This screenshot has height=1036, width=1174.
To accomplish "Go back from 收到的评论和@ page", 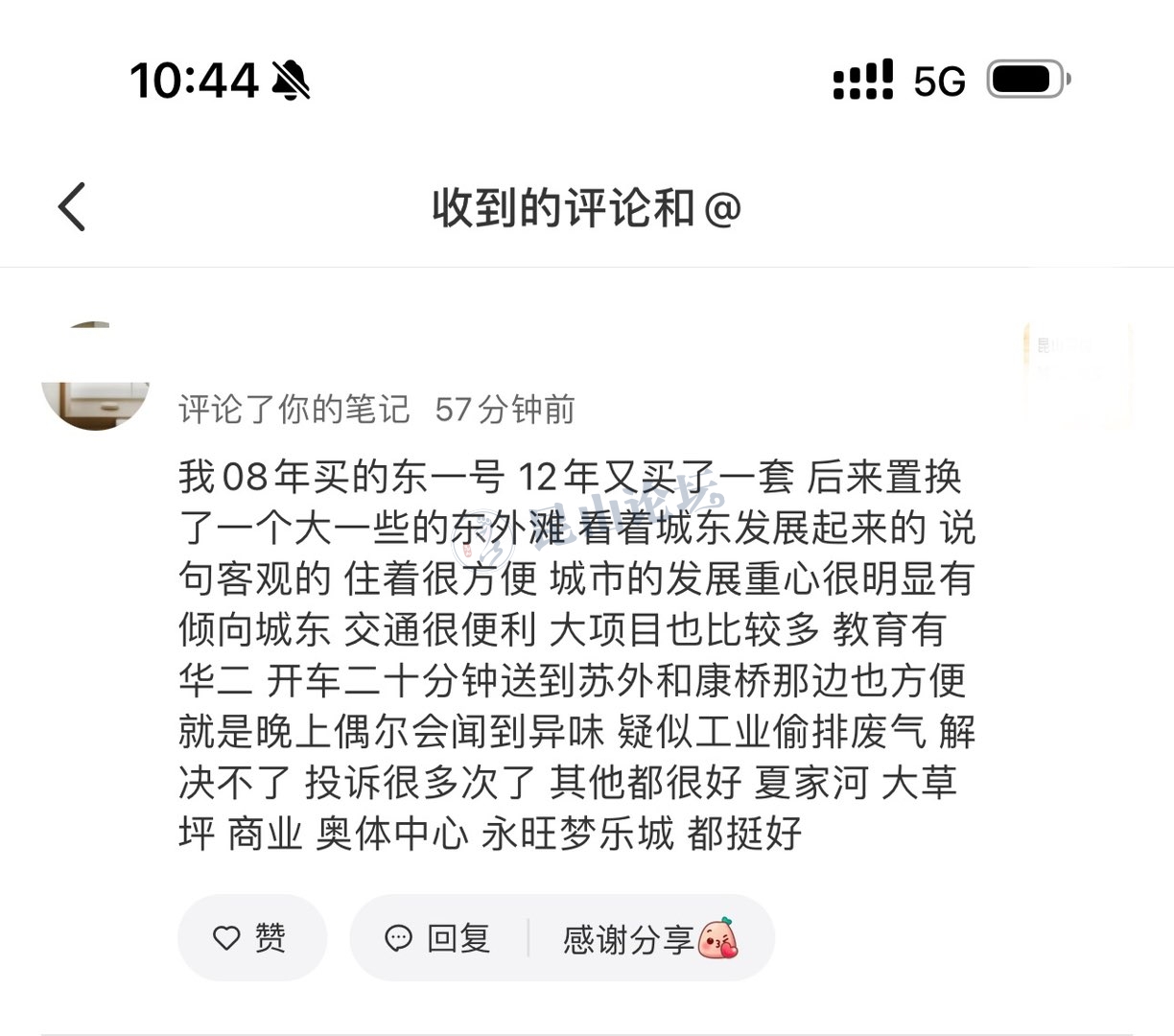I will (x=73, y=206).
